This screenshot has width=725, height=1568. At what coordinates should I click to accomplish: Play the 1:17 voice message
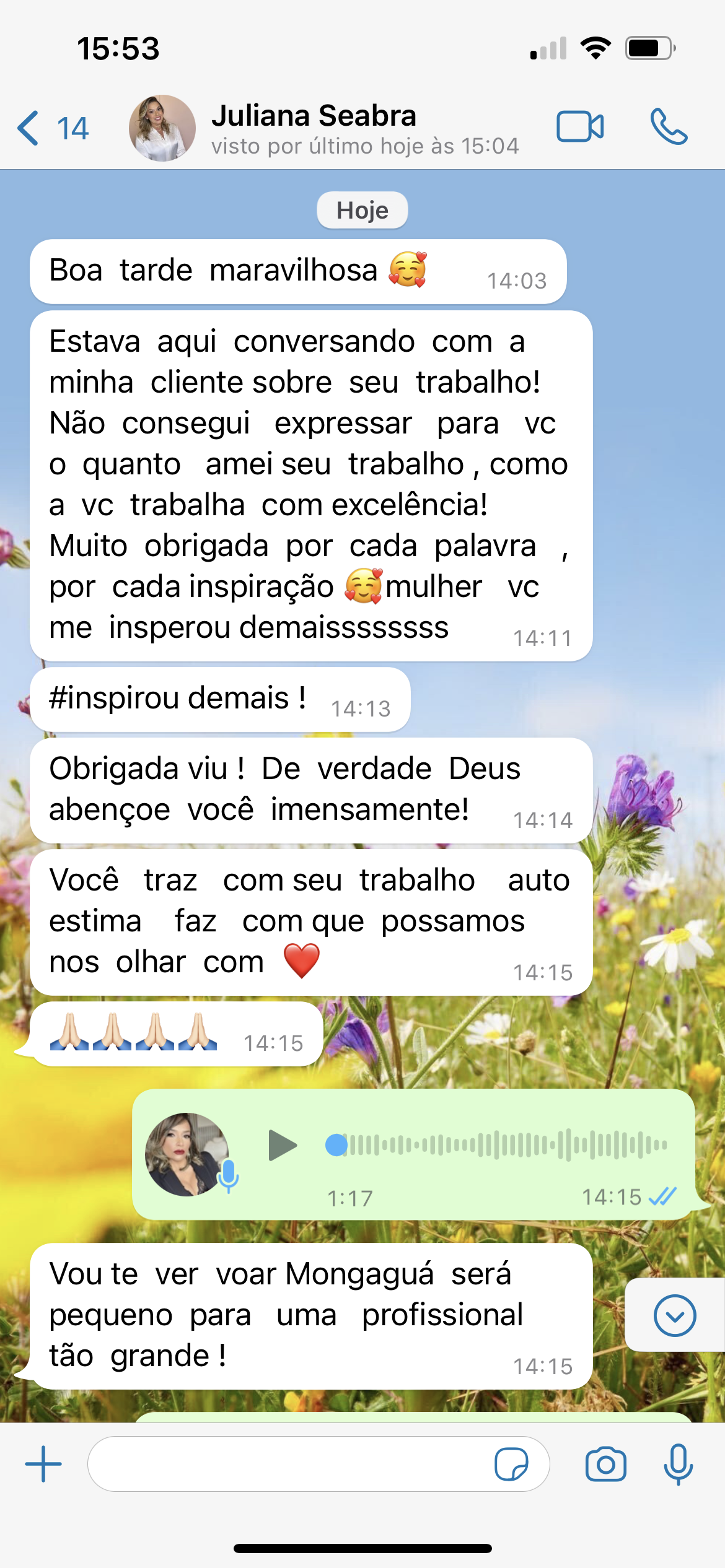(x=283, y=1145)
